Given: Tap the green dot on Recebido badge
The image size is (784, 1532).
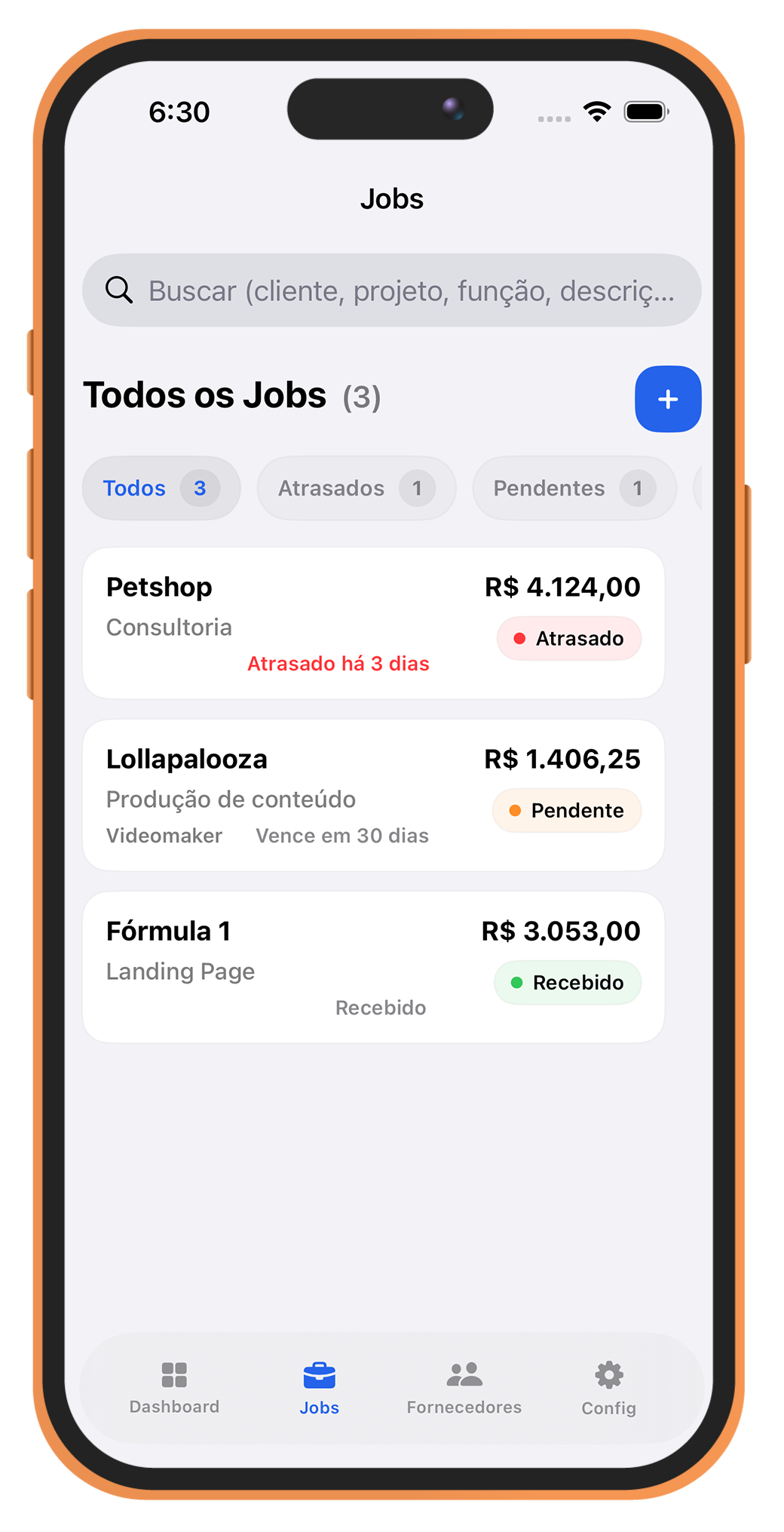Looking at the screenshot, I should (516, 982).
